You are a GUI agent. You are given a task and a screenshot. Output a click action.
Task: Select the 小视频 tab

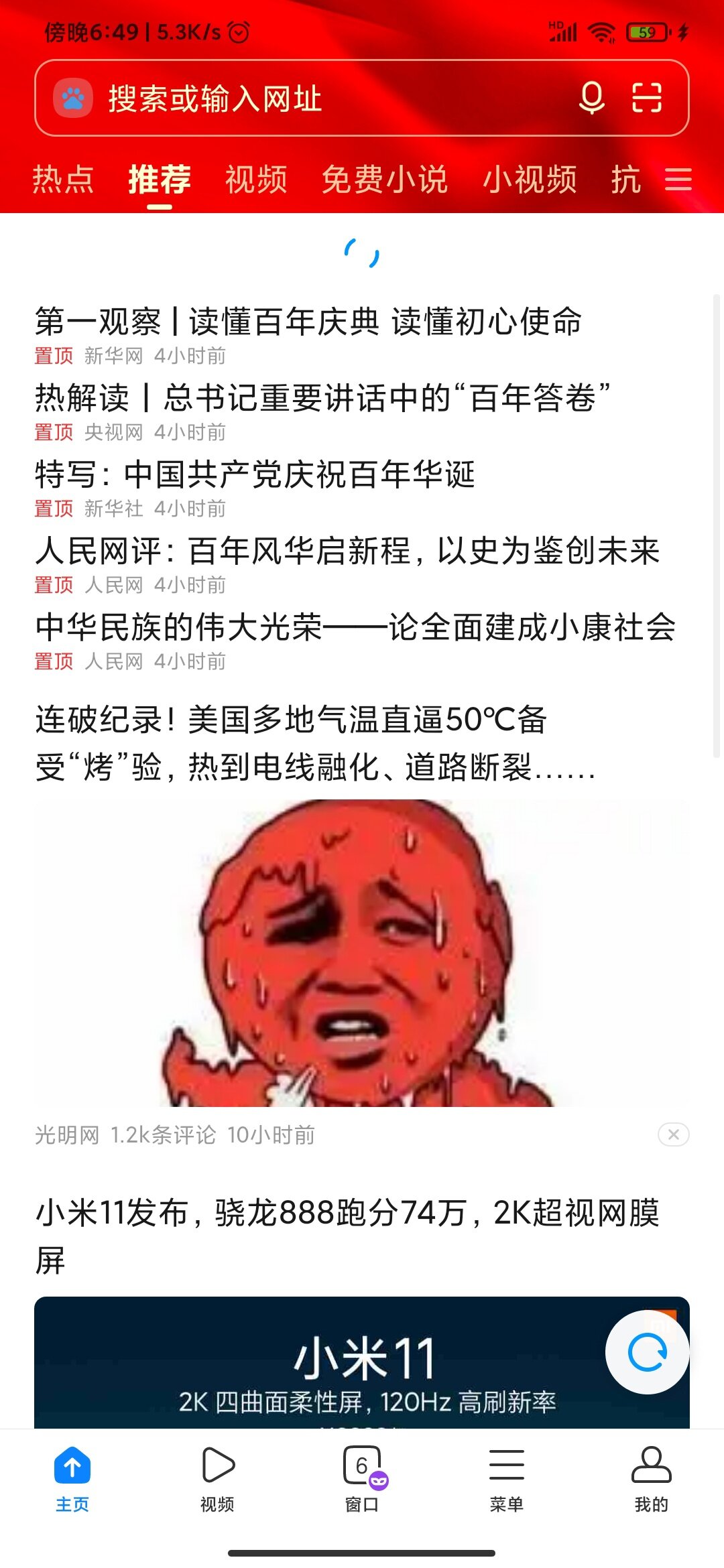pos(530,180)
